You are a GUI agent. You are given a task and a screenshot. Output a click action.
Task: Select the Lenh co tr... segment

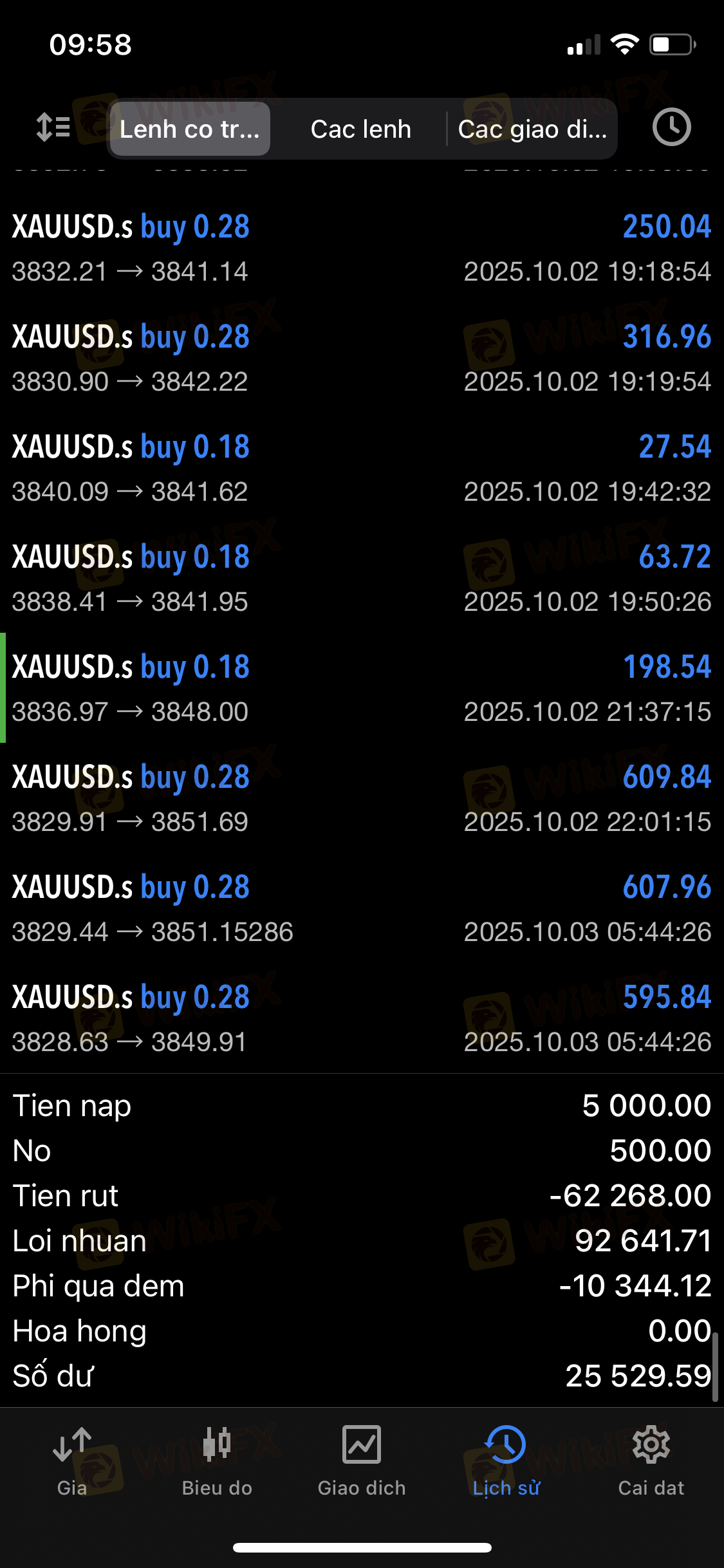190,129
